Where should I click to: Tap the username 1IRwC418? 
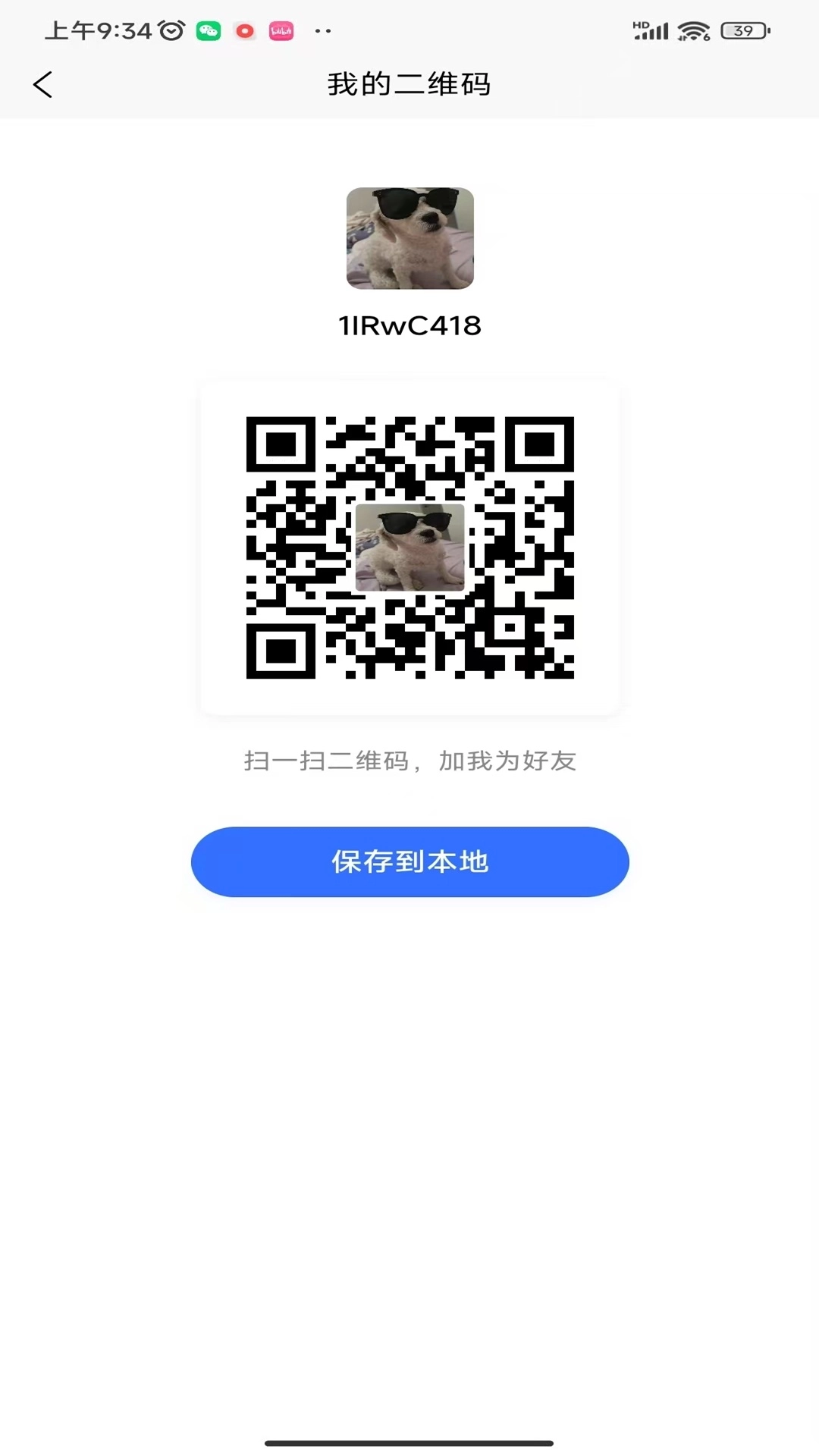409,325
